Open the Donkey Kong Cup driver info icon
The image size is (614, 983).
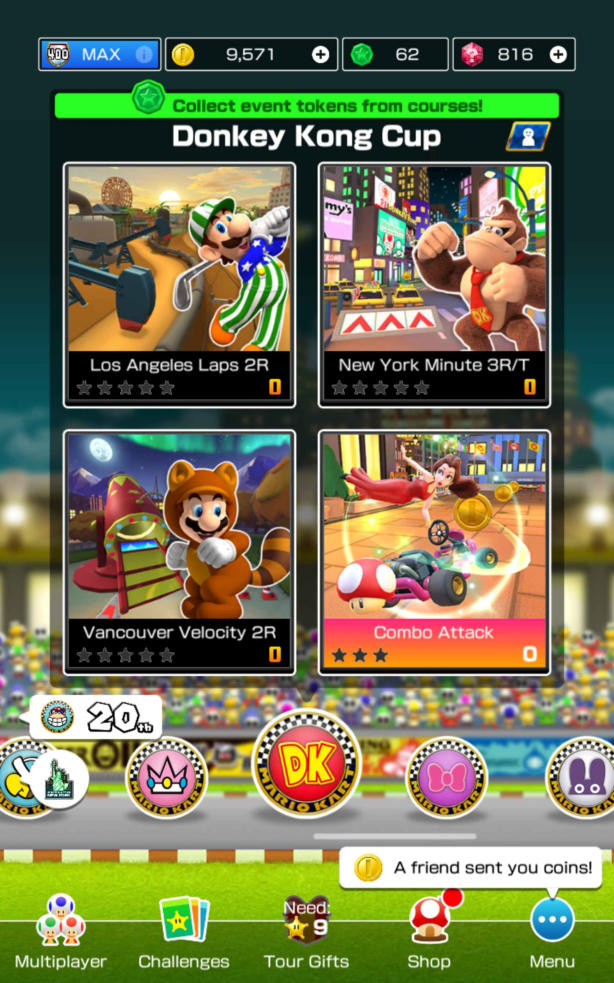click(527, 136)
